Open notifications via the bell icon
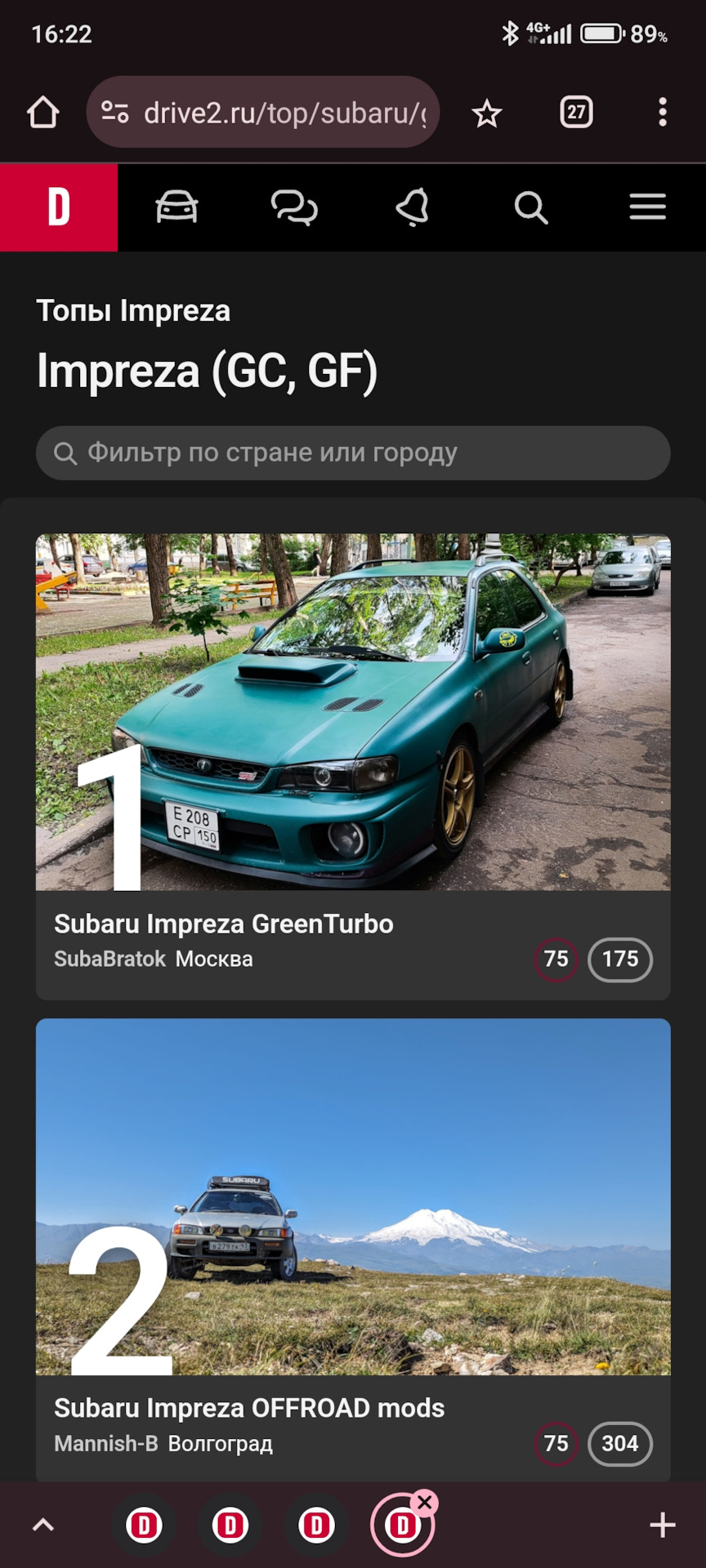The height and width of the screenshot is (1568, 706). point(413,207)
